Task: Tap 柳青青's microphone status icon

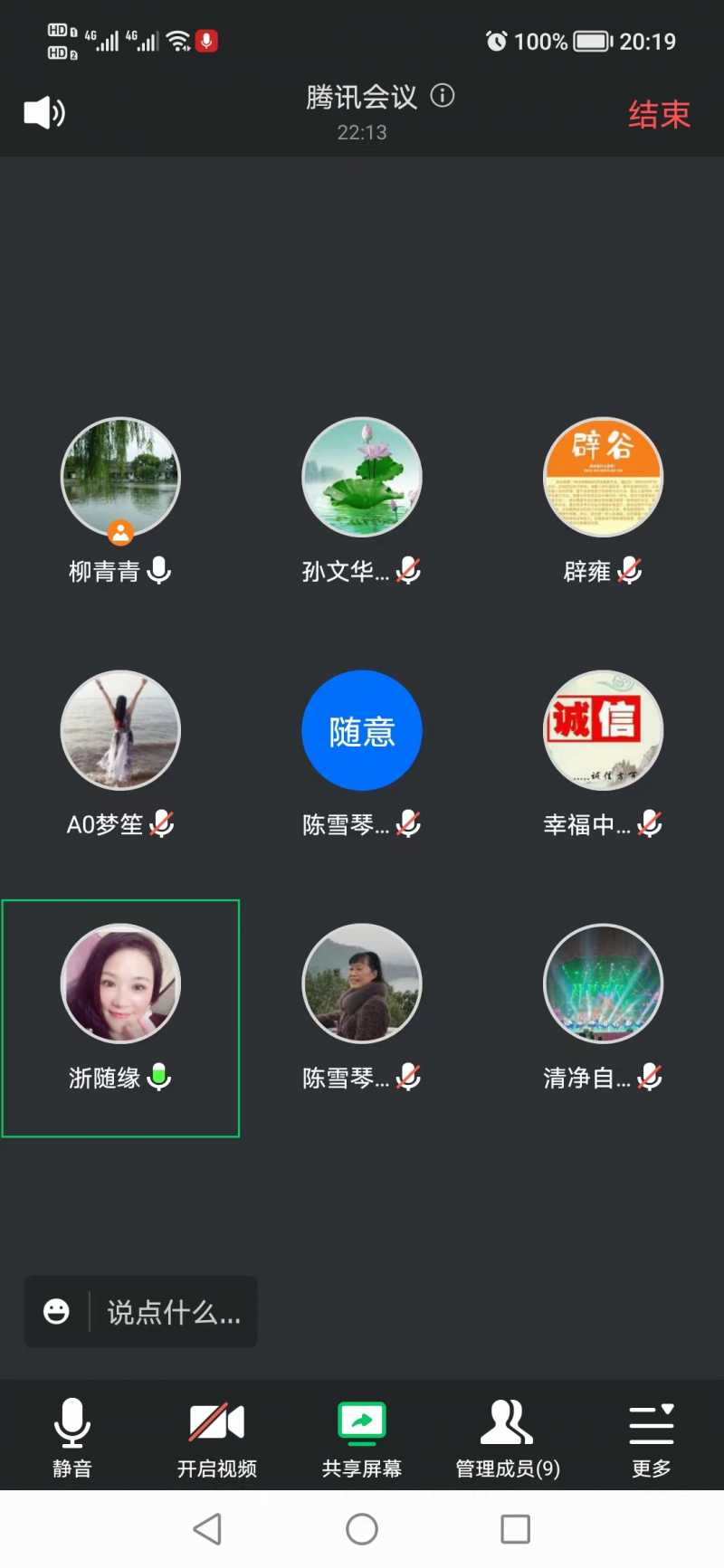Action: point(158,571)
